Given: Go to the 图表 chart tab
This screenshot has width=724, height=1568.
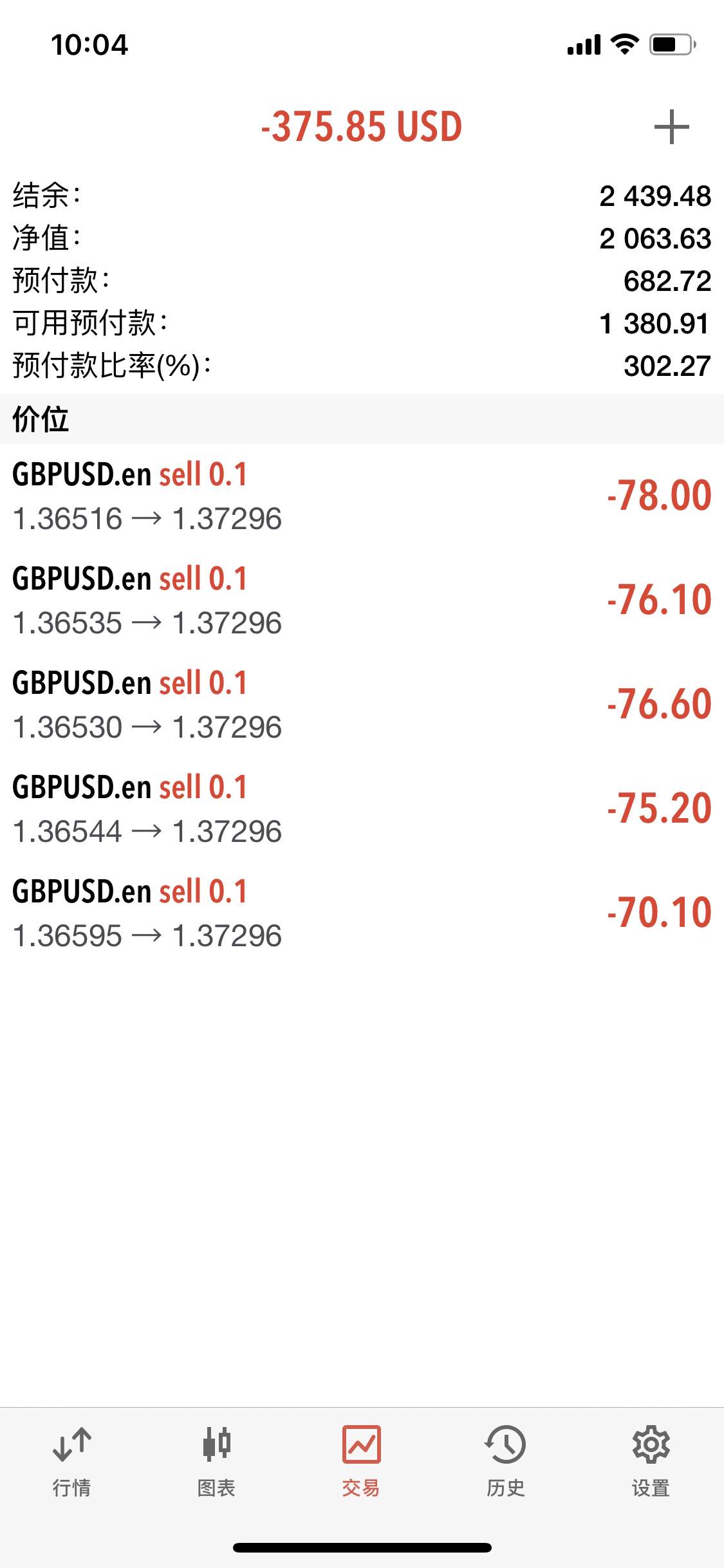Looking at the screenshot, I should click(217, 1461).
